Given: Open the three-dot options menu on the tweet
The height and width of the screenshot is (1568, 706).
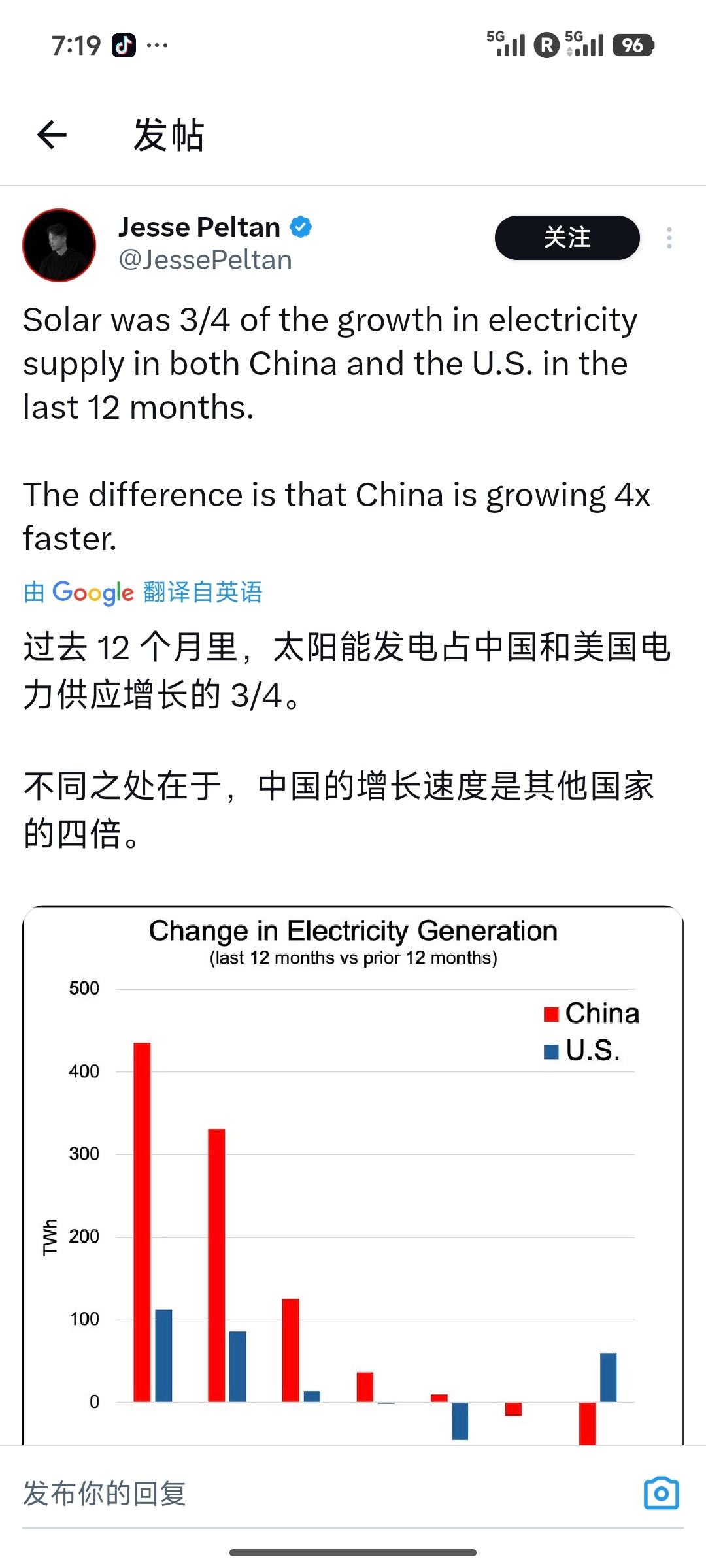Looking at the screenshot, I should tap(669, 238).
